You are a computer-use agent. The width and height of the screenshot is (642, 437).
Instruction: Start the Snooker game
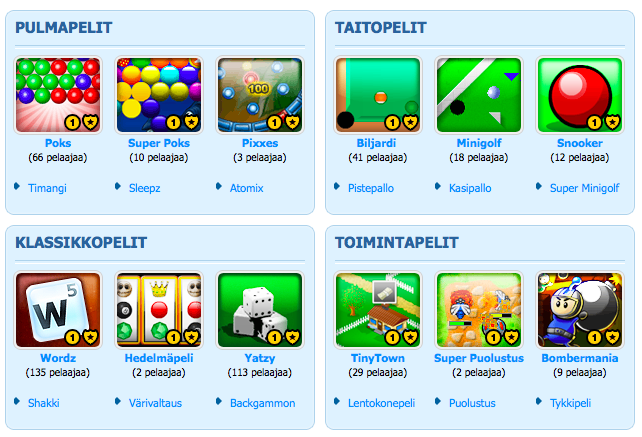580,95
